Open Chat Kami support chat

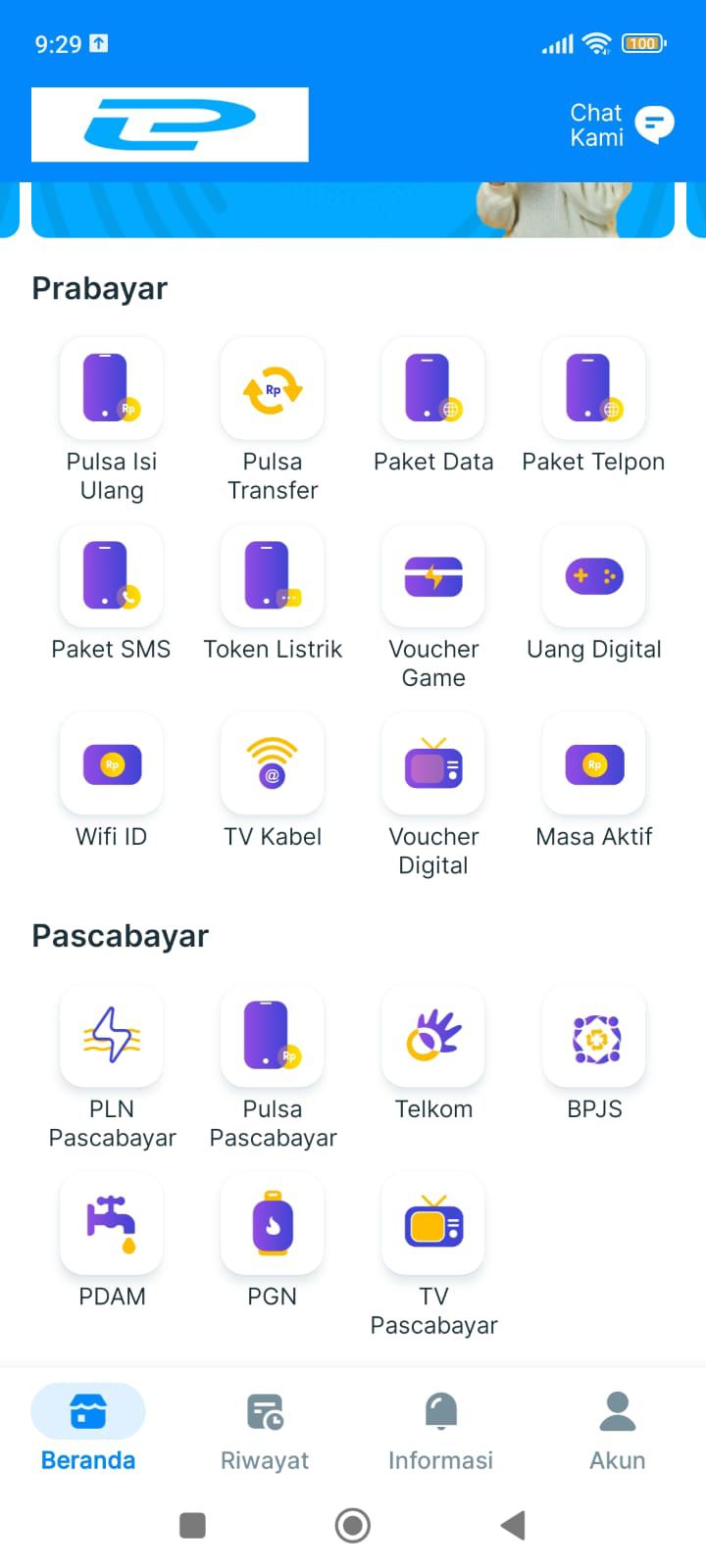(622, 125)
